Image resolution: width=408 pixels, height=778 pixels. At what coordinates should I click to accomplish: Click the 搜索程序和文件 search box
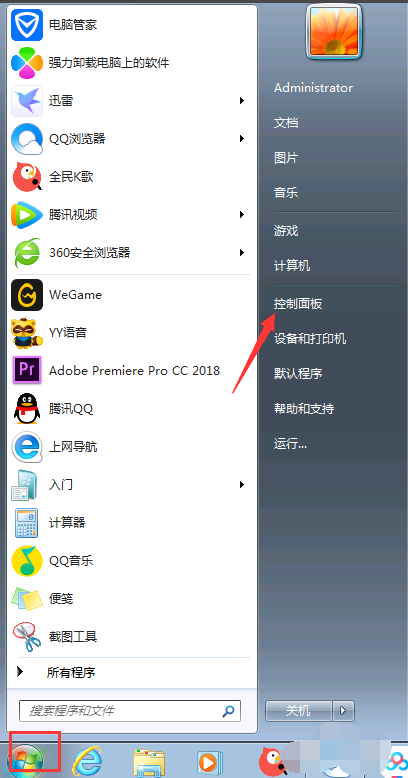click(x=130, y=711)
